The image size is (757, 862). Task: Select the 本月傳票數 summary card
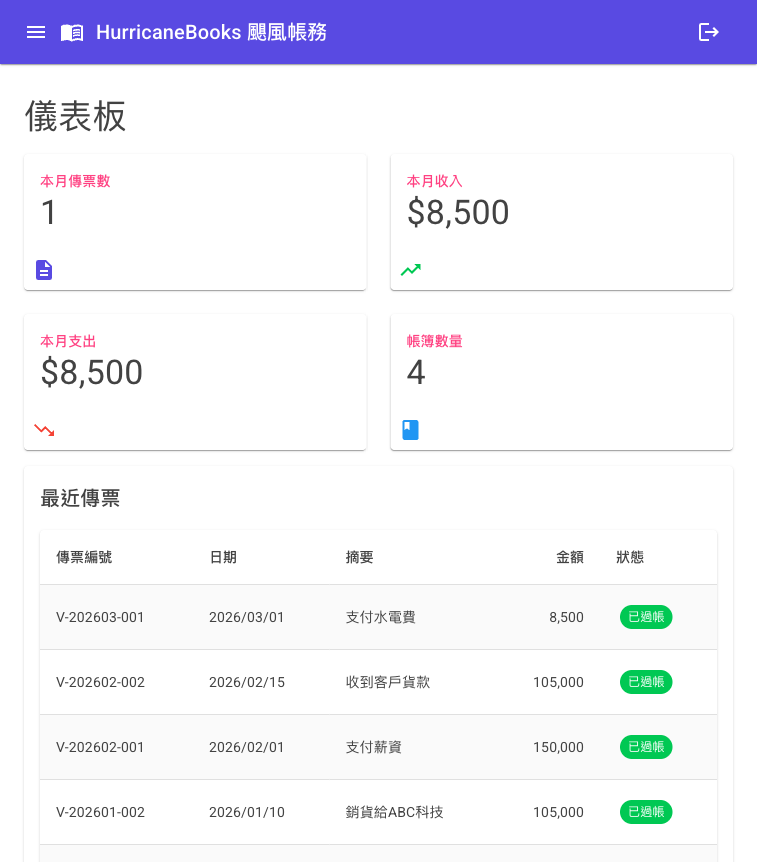pyautogui.click(x=195, y=222)
